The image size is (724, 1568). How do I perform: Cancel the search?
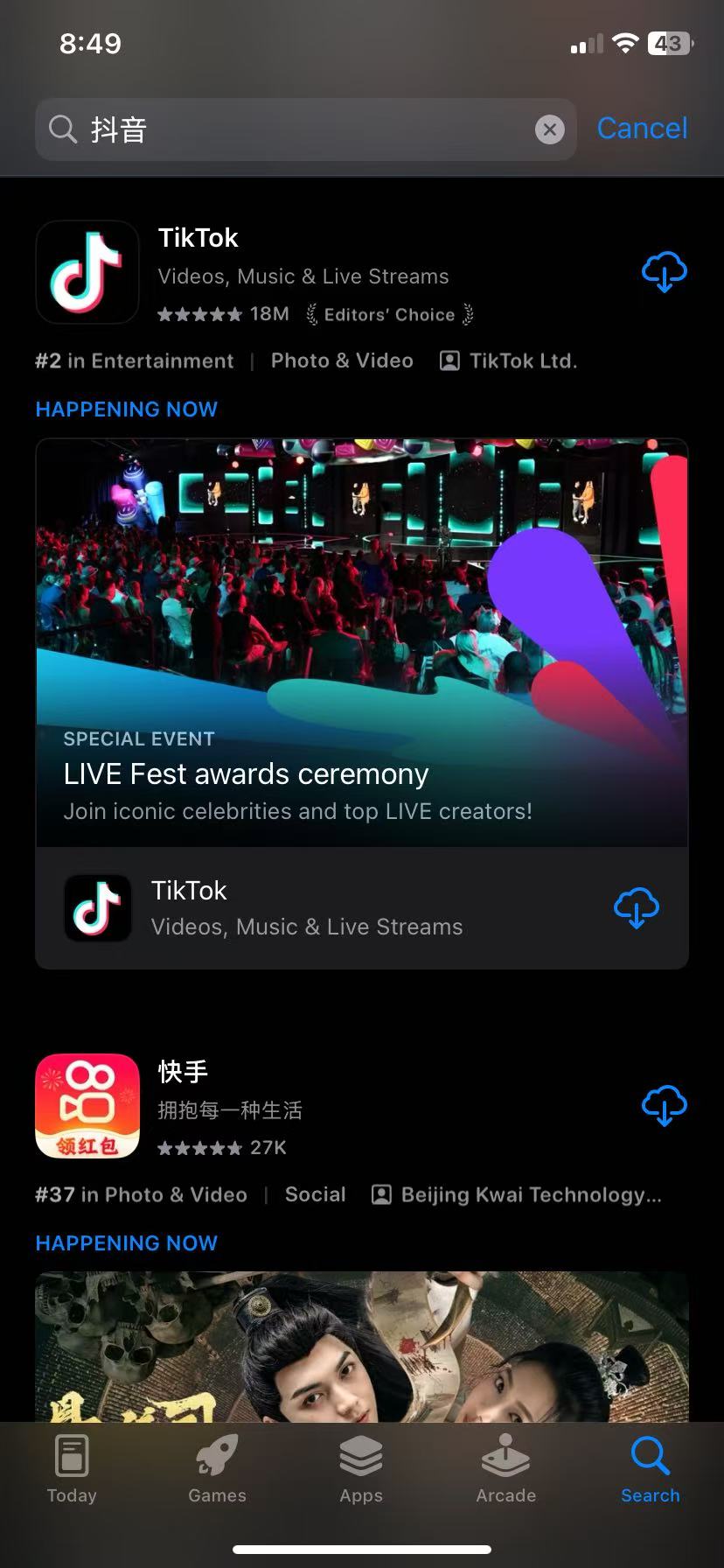point(642,129)
